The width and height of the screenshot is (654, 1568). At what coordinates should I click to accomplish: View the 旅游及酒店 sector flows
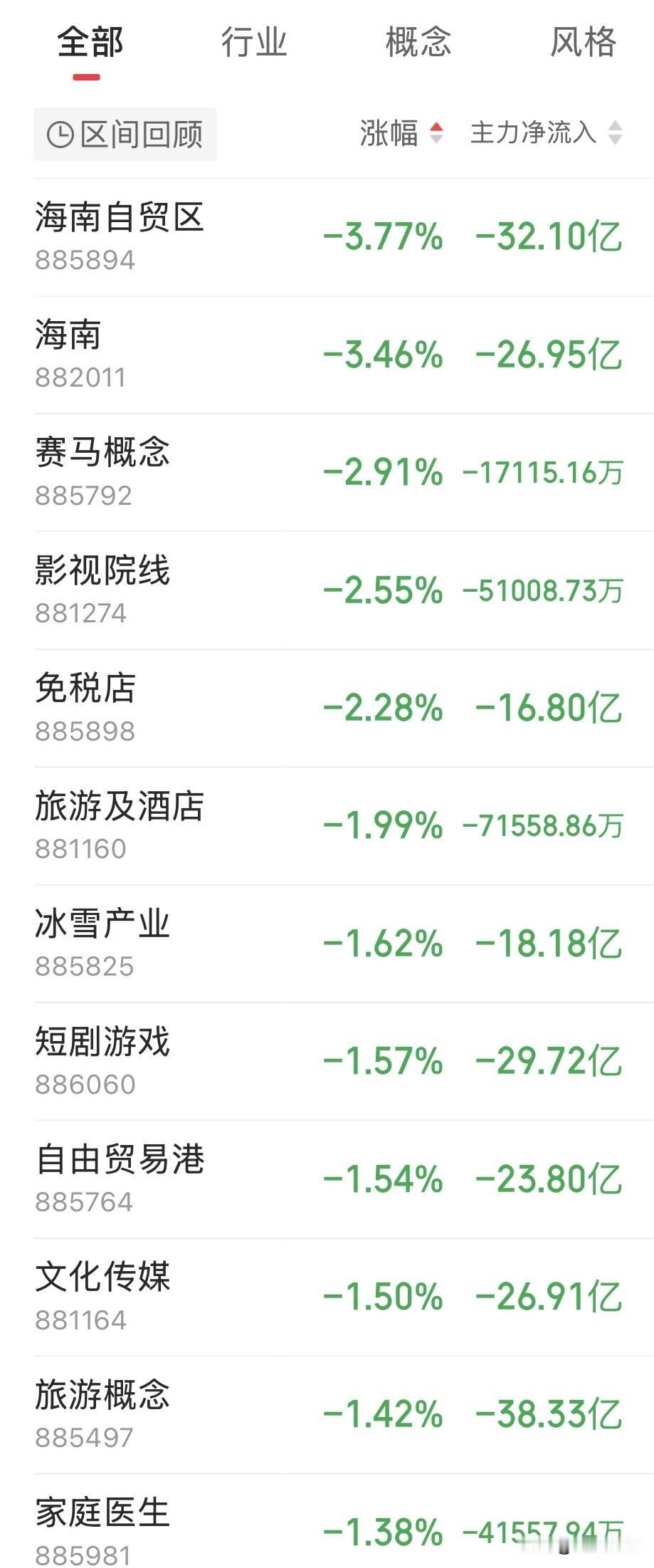(x=327, y=827)
